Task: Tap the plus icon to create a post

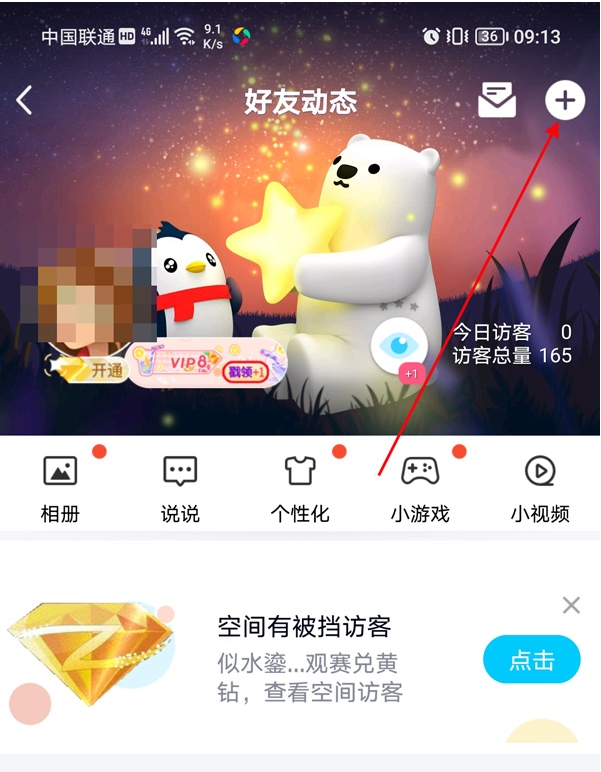Action: [x=565, y=101]
